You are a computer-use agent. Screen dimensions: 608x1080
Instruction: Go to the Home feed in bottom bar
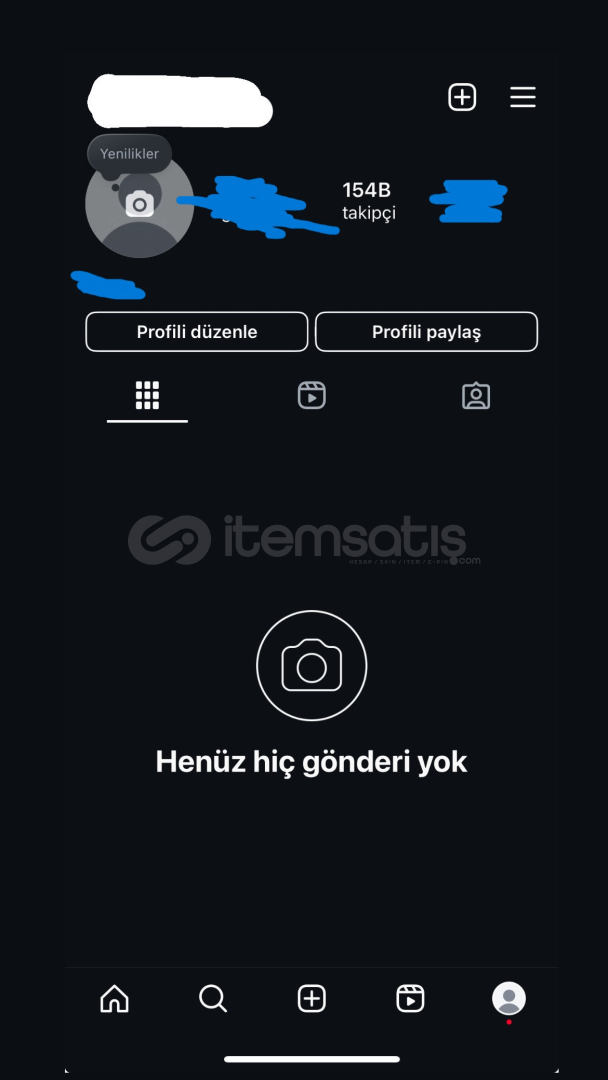114,998
